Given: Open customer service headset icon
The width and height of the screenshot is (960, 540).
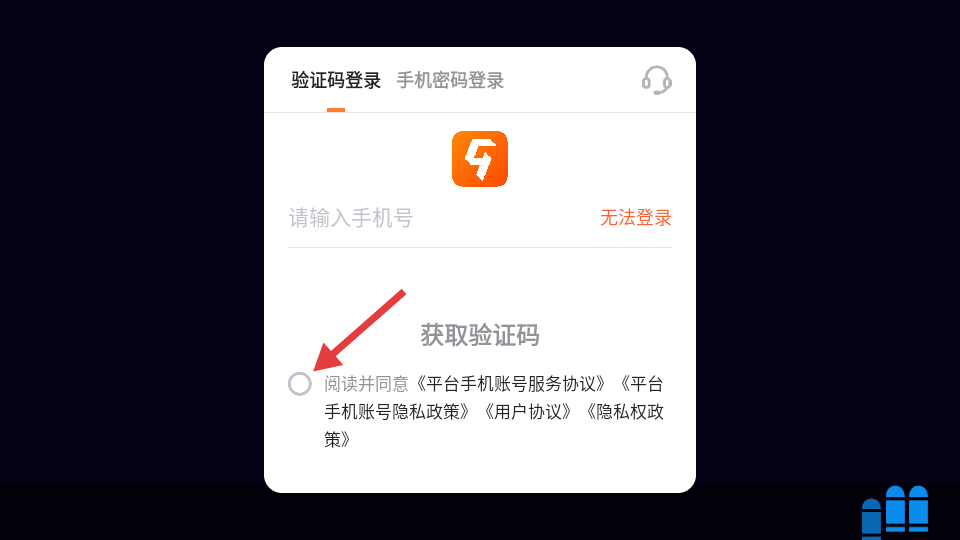Looking at the screenshot, I should tap(656, 80).
